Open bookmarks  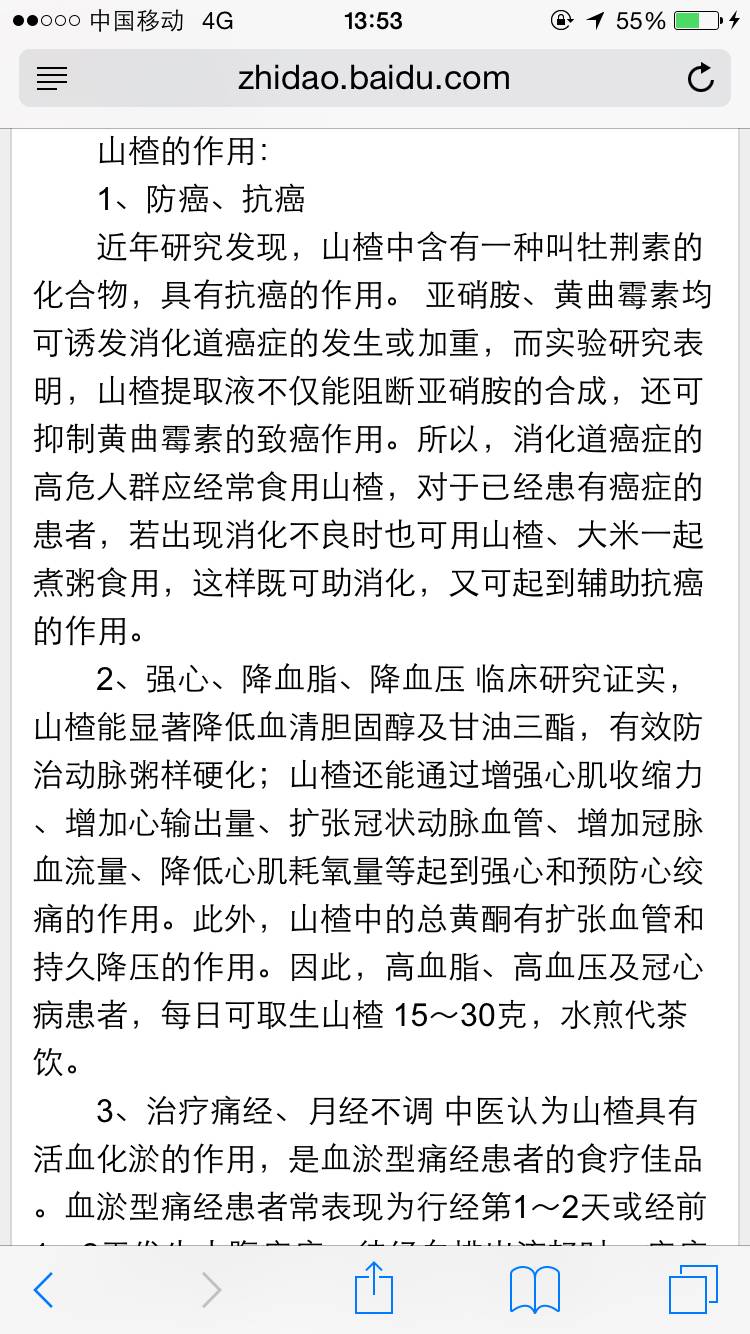point(534,1290)
